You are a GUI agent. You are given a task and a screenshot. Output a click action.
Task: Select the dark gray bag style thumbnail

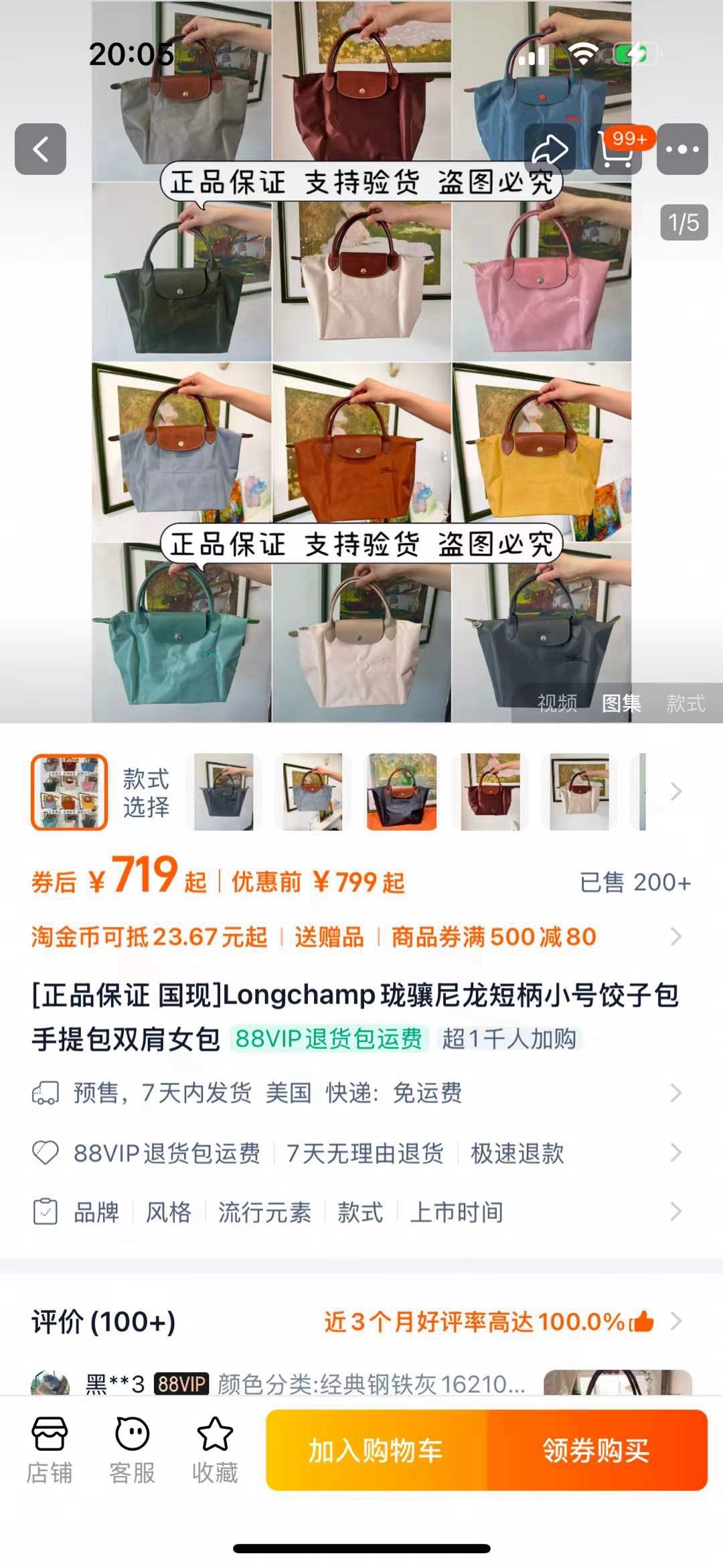[x=224, y=792]
